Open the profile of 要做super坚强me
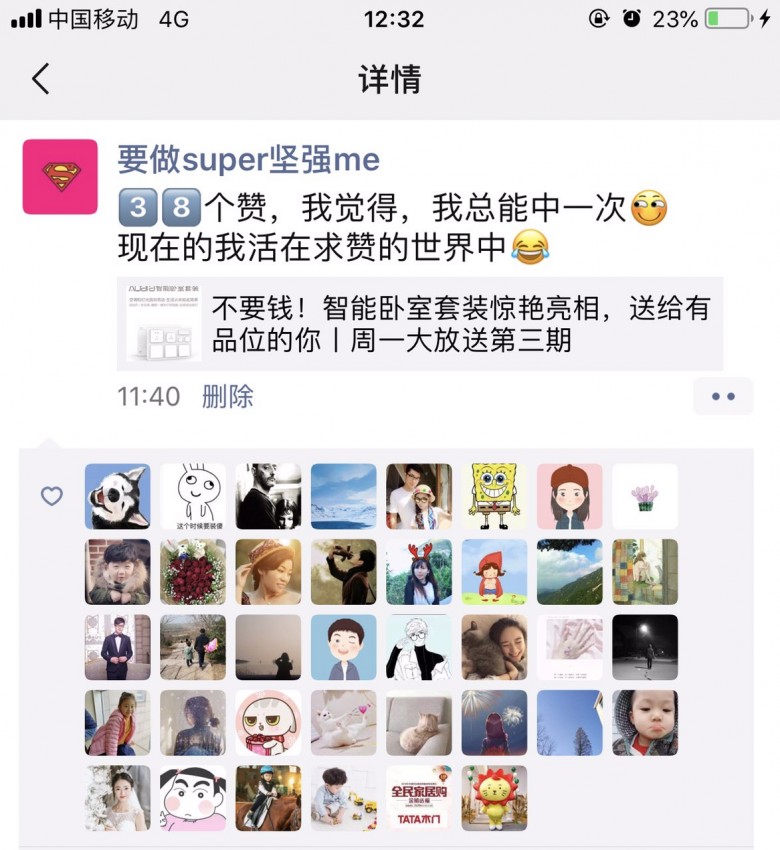The image size is (780, 850). tap(249, 159)
